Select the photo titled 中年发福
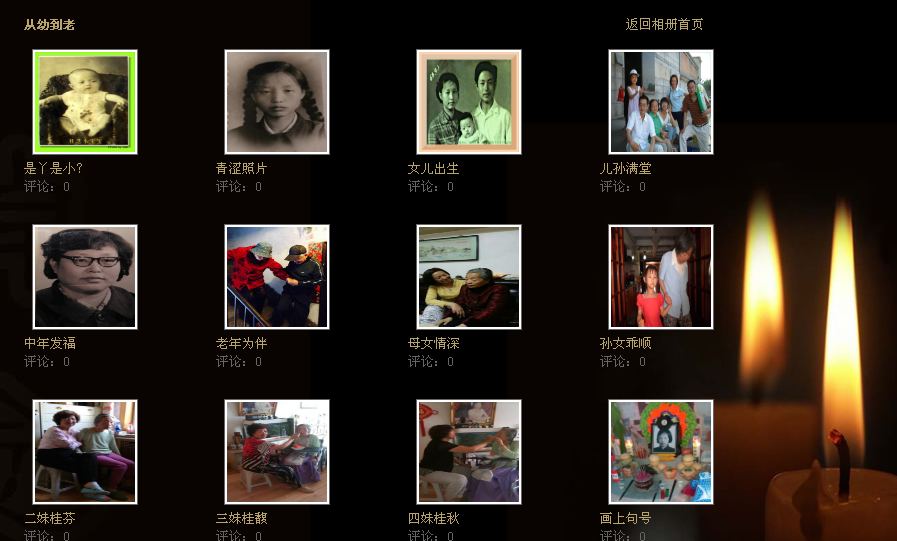This screenshot has width=897, height=541. [x=85, y=277]
